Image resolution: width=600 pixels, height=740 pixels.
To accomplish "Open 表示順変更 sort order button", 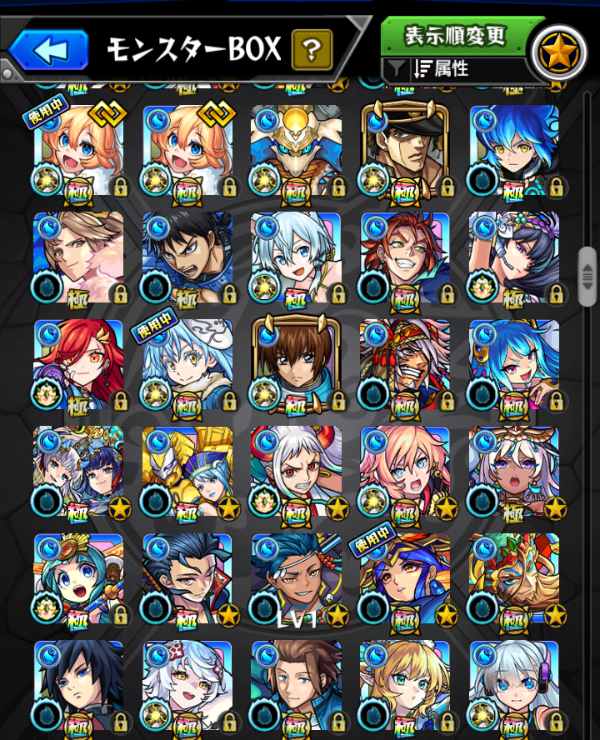I will 457,35.
